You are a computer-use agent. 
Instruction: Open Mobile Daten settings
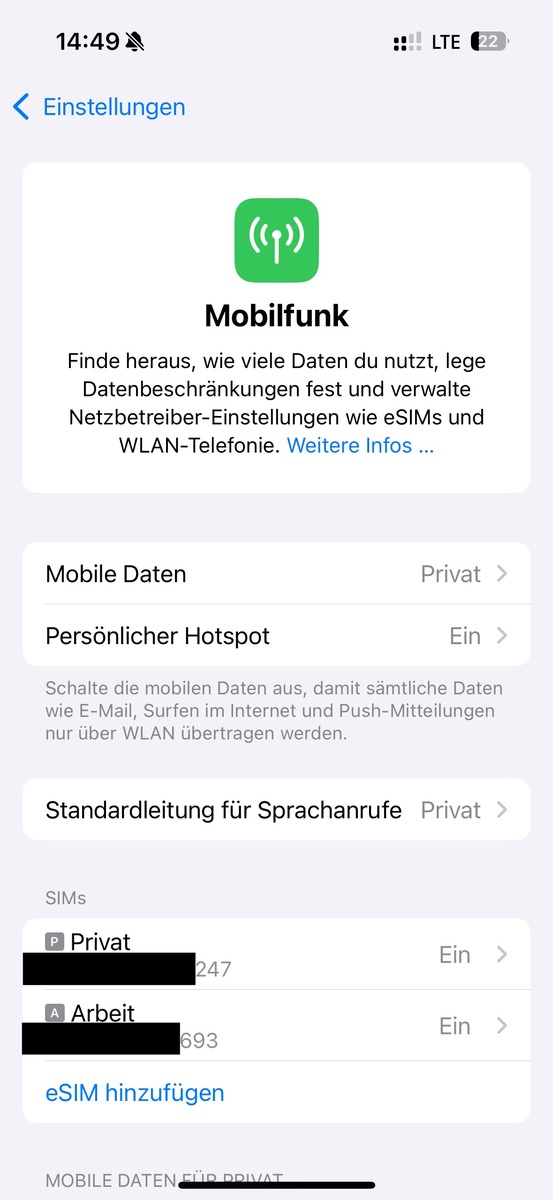pos(276,574)
